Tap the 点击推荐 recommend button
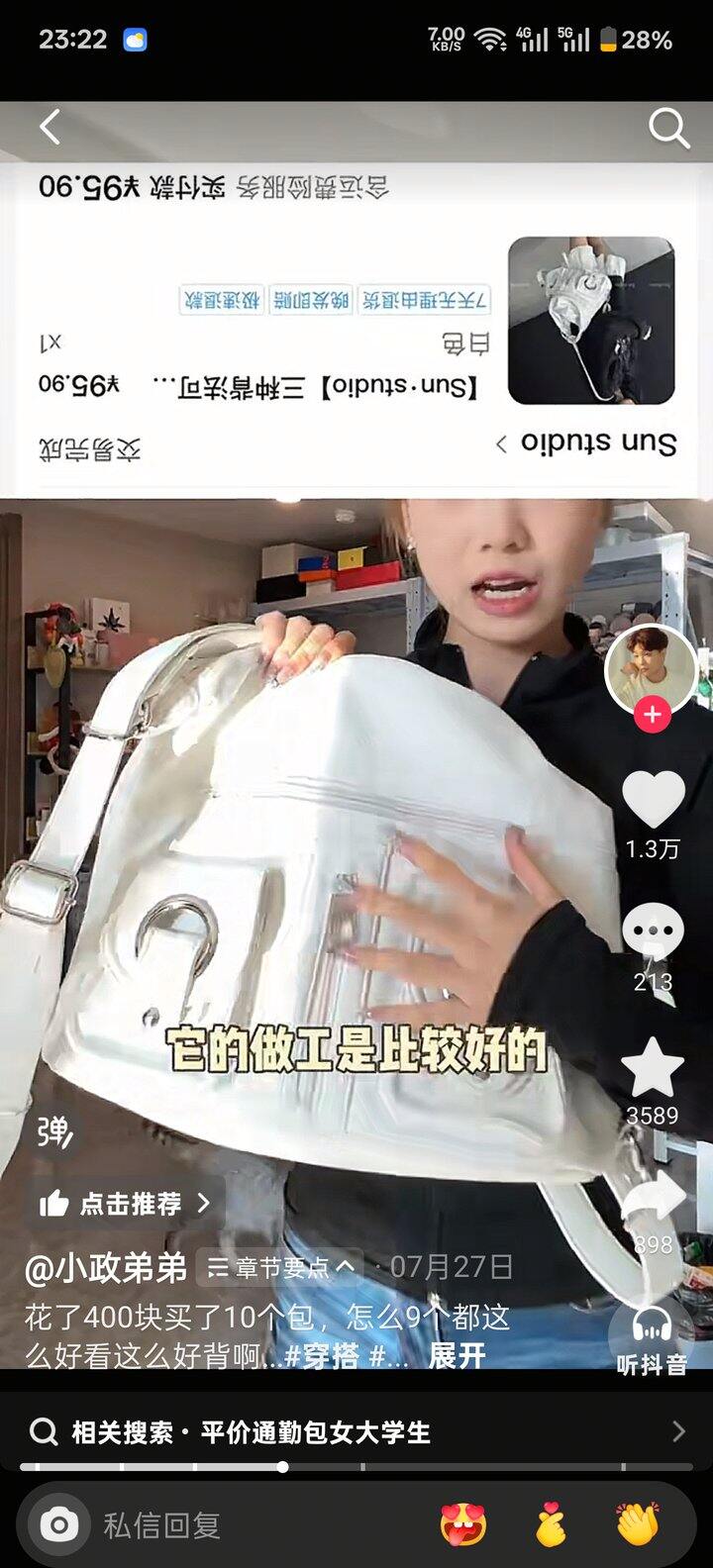 126,1204
